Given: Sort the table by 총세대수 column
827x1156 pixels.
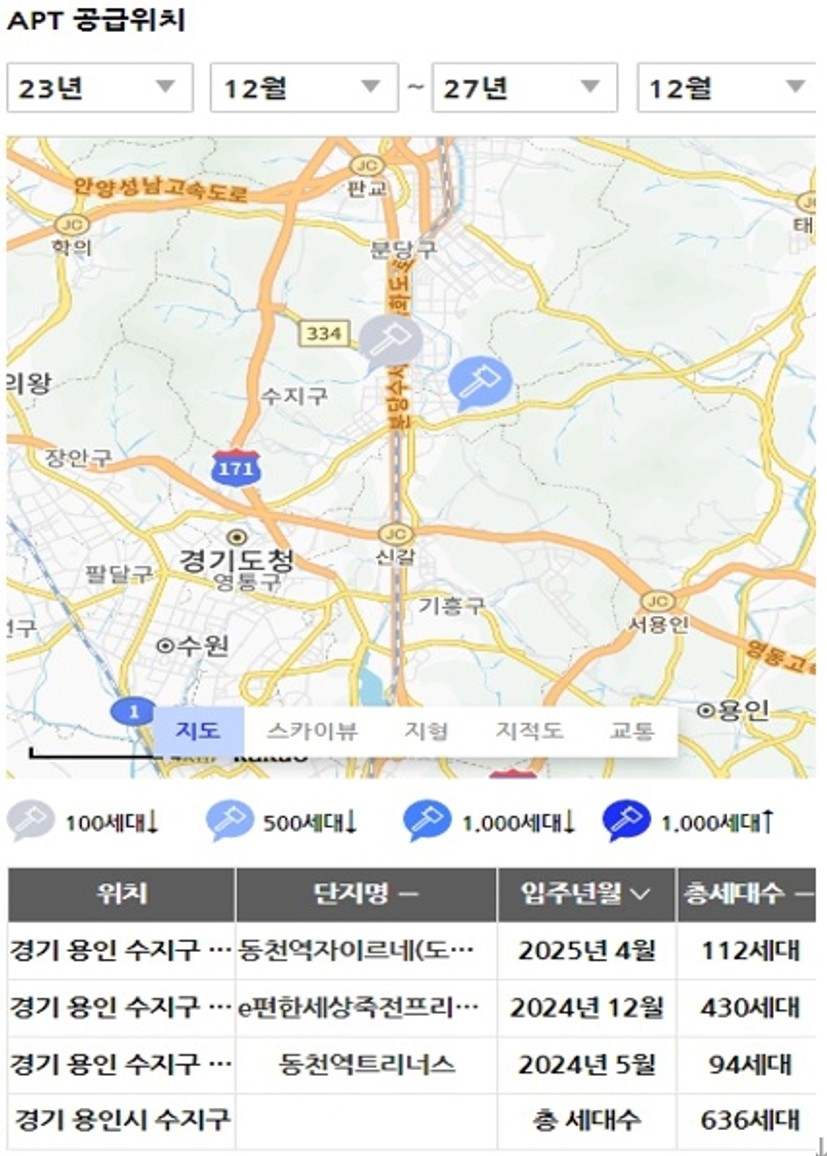Looking at the screenshot, I should pyautogui.click(x=748, y=894).
